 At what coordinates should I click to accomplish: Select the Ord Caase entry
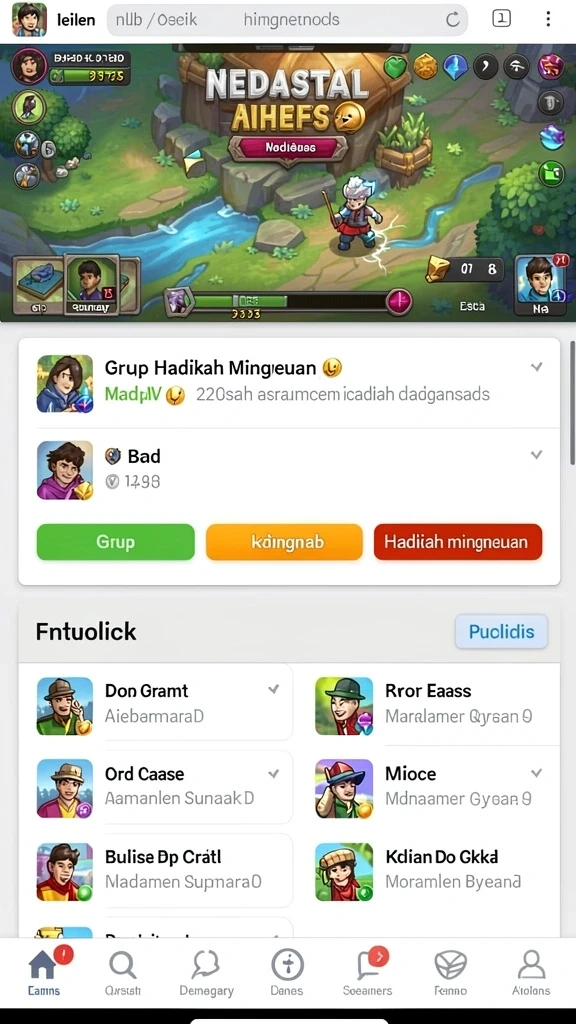point(157,786)
